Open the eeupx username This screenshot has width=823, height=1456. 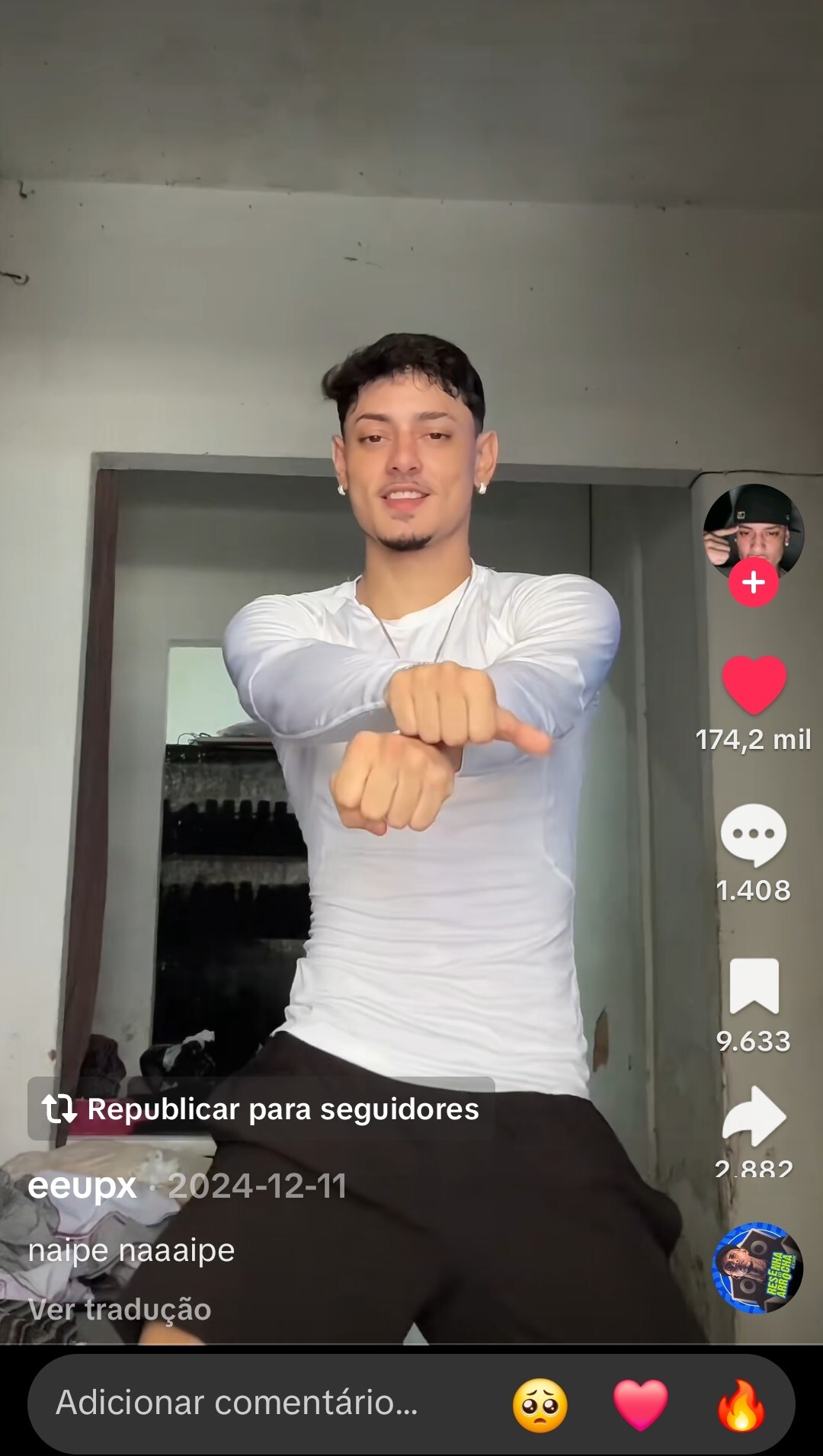(82, 1186)
